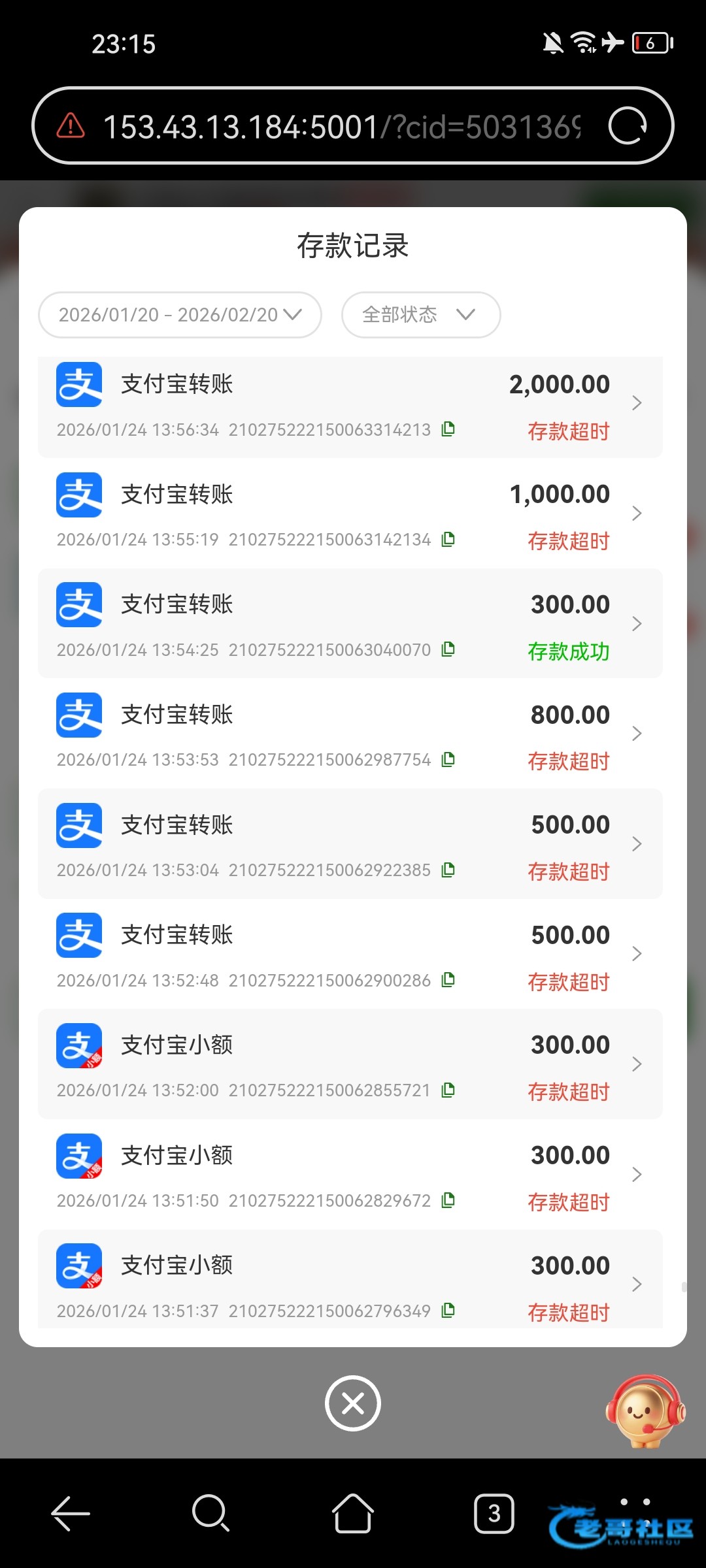This screenshot has height=1568, width=706.
Task: Go to the browser home page
Action: tap(353, 1513)
